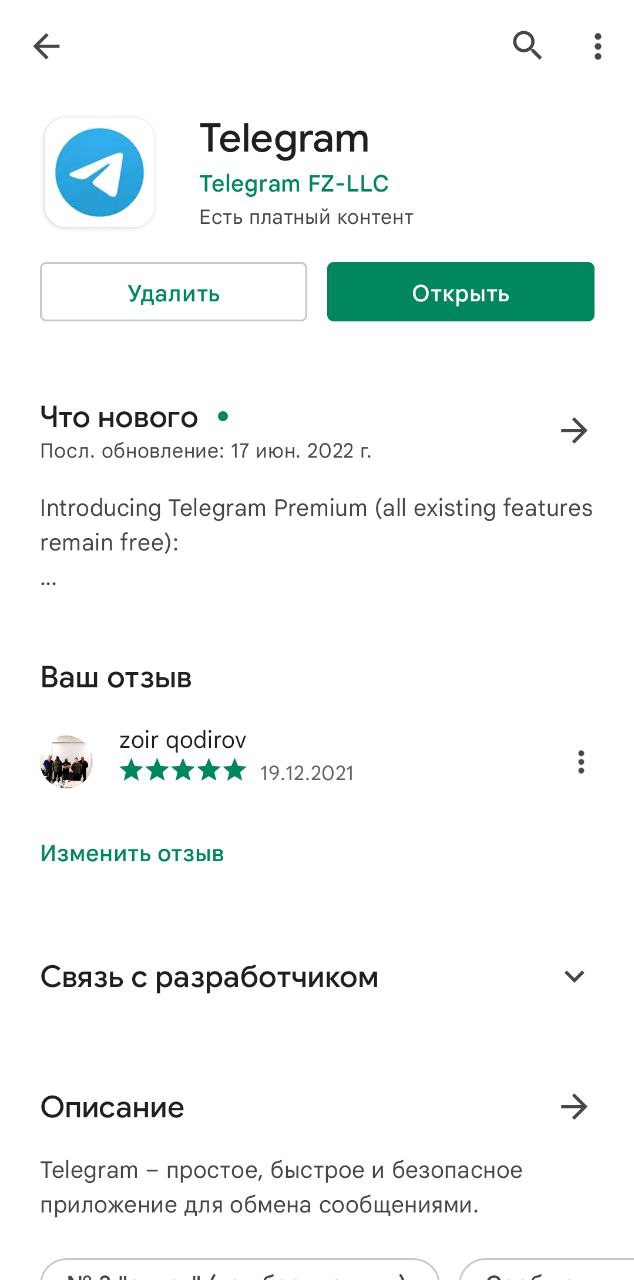Launch Telegram with the Открыть button

coord(460,292)
